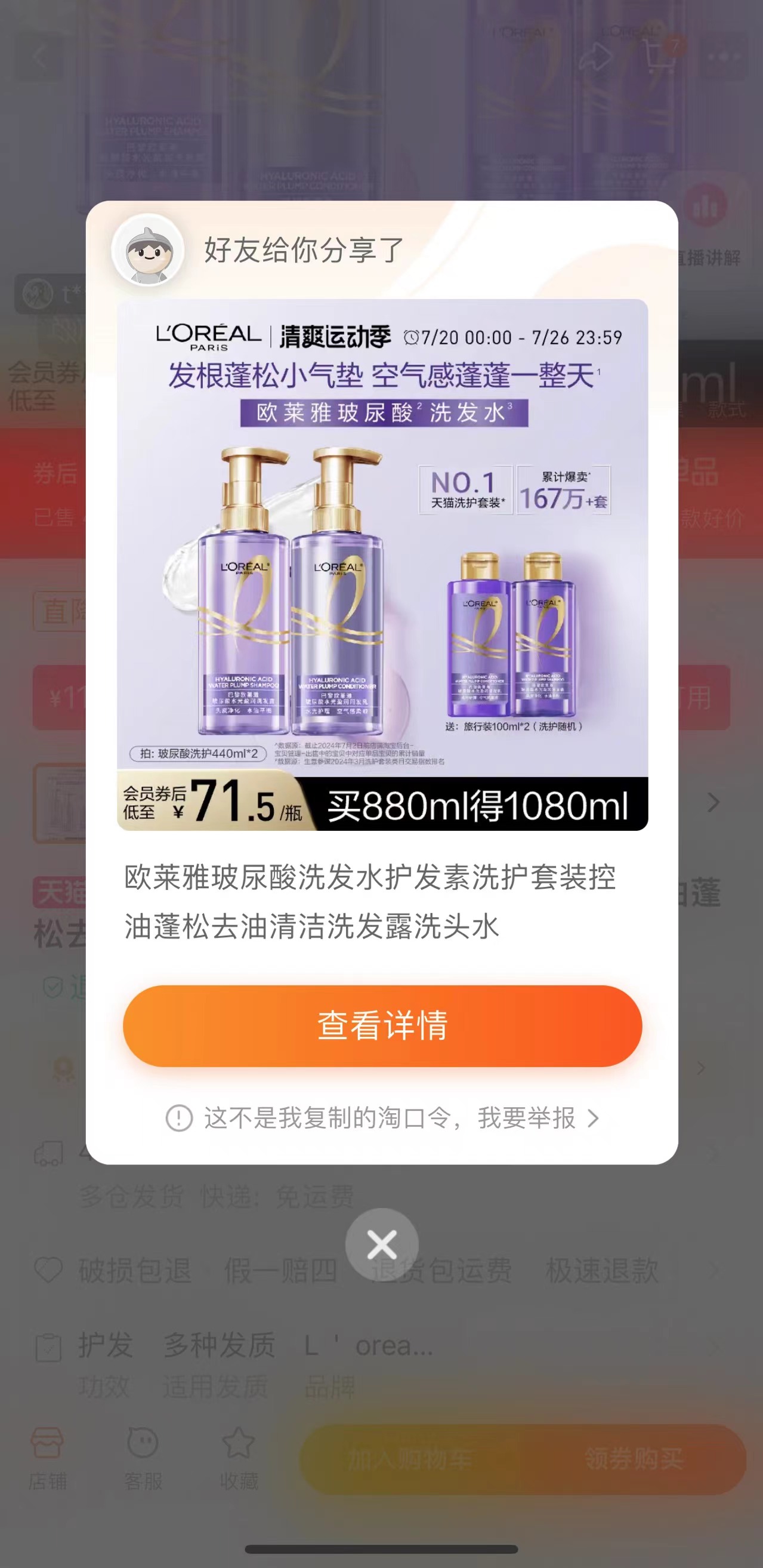
Task: Close the shared product popup
Action: point(382,1244)
